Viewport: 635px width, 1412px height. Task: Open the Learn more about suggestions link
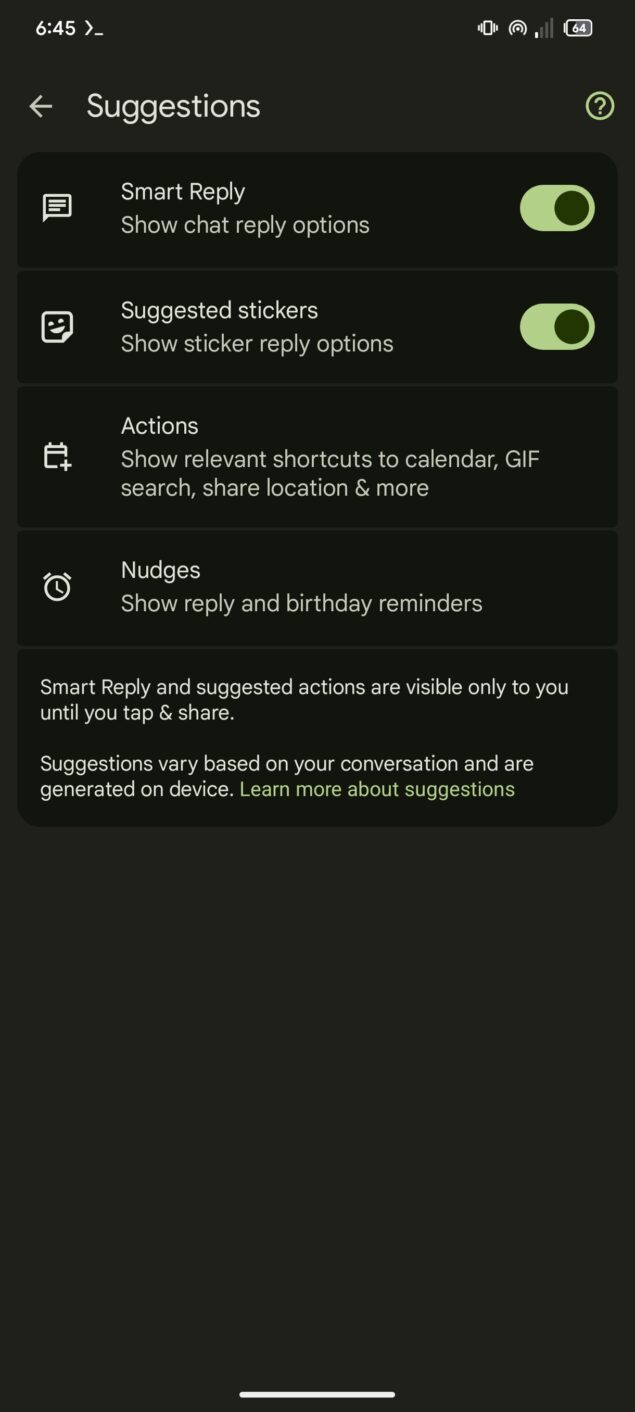[377, 789]
